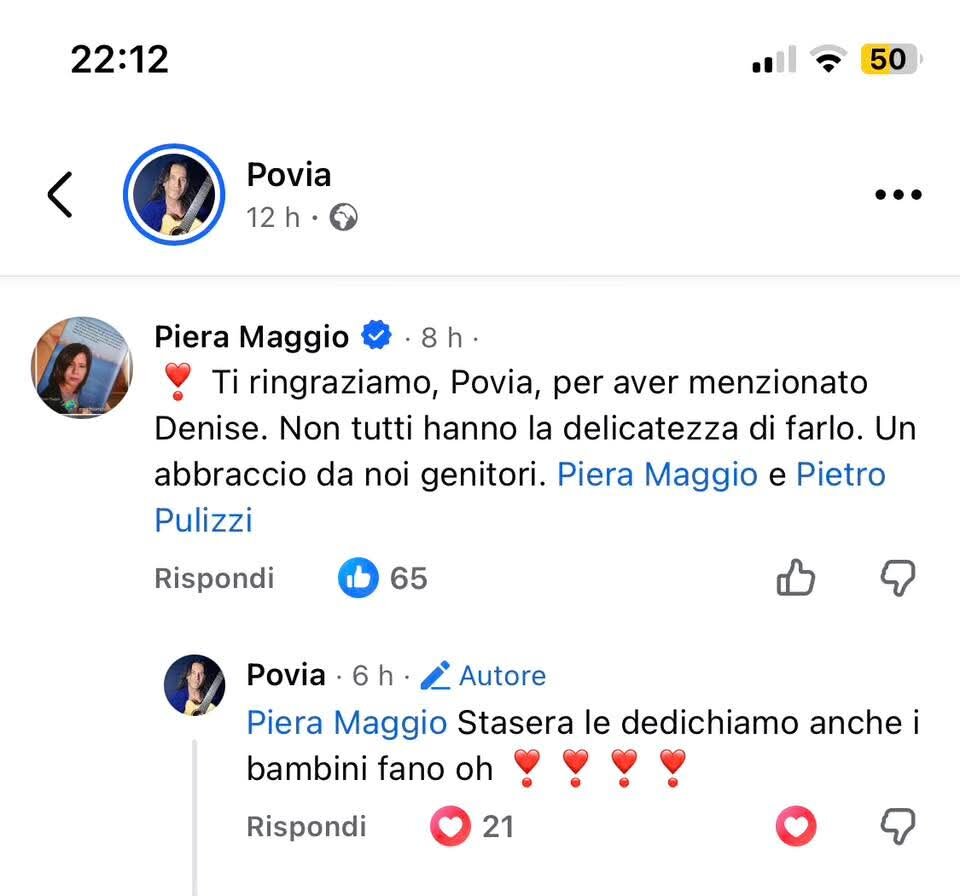Screen dimensions: 960x896
Task: View the 21 reactions on Povia's reply
Action: pyautogui.click(x=472, y=826)
